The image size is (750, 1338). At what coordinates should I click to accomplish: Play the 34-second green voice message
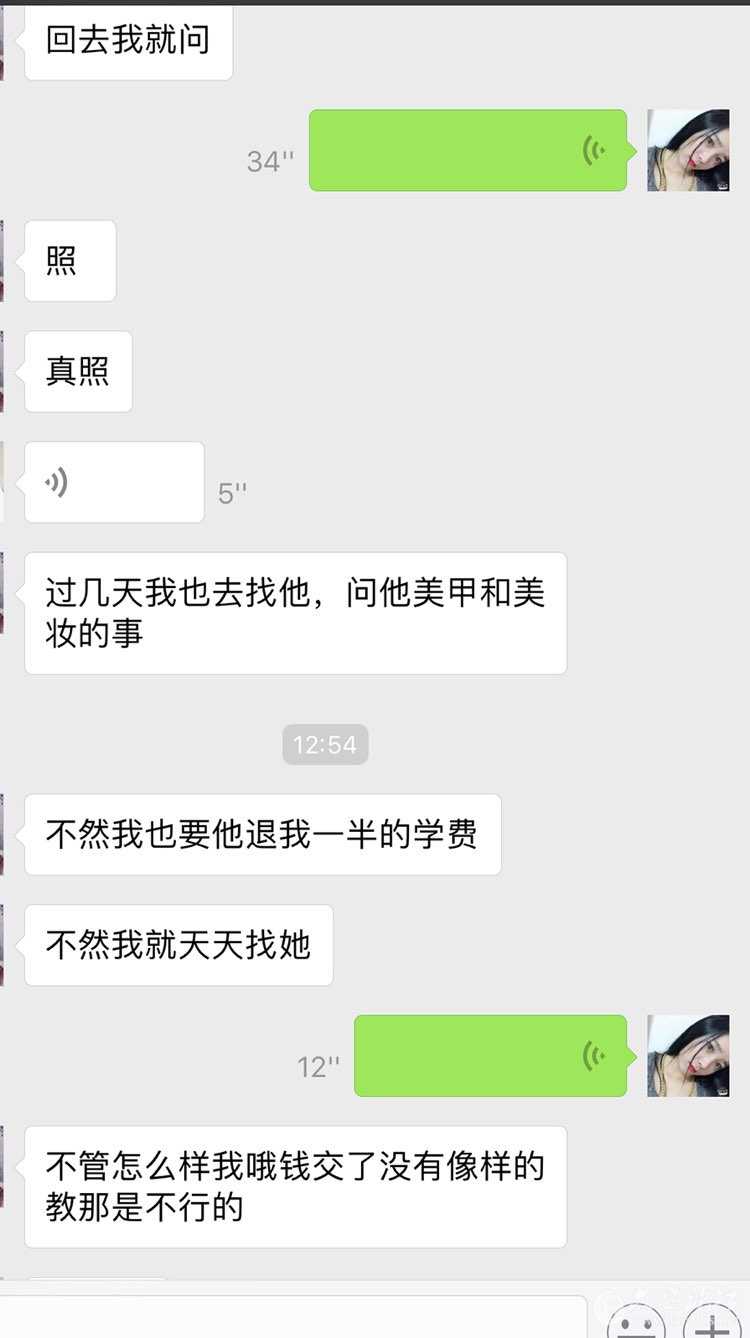(467, 150)
